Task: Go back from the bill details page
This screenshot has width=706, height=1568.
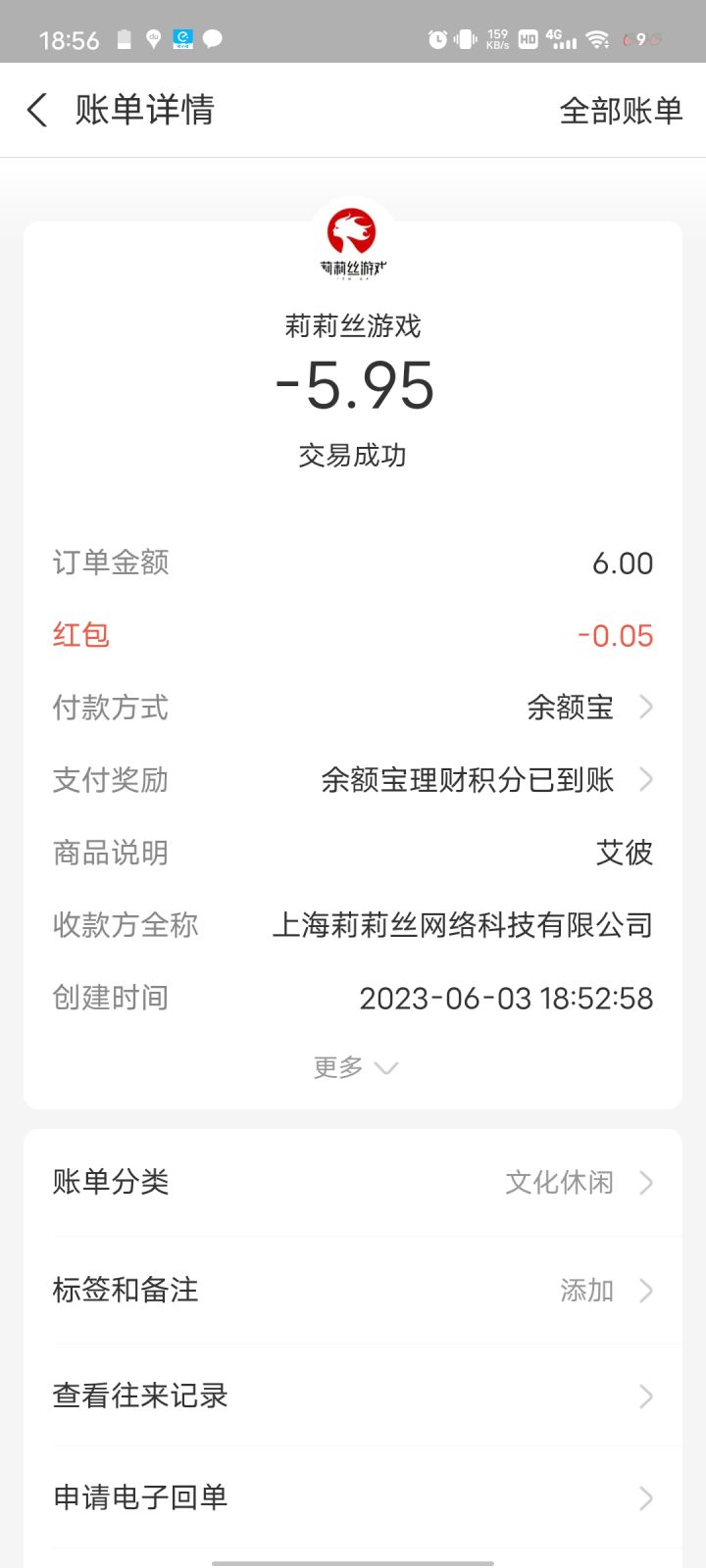Action: pyautogui.click(x=37, y=110)
